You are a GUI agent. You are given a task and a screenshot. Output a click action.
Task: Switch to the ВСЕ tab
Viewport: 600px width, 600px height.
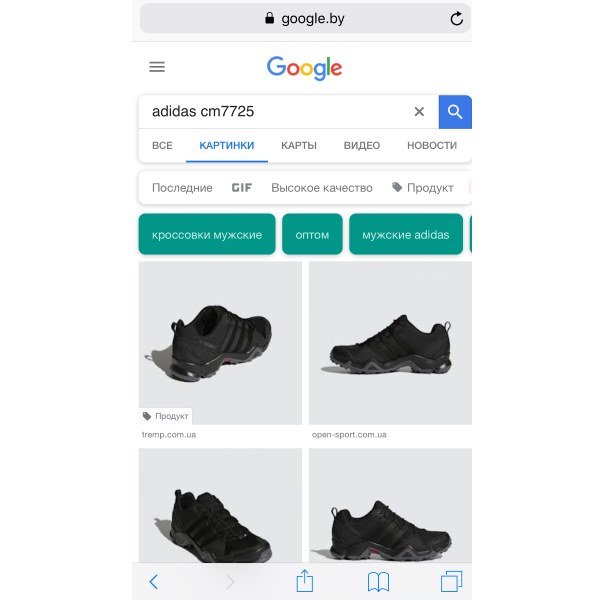162,145
